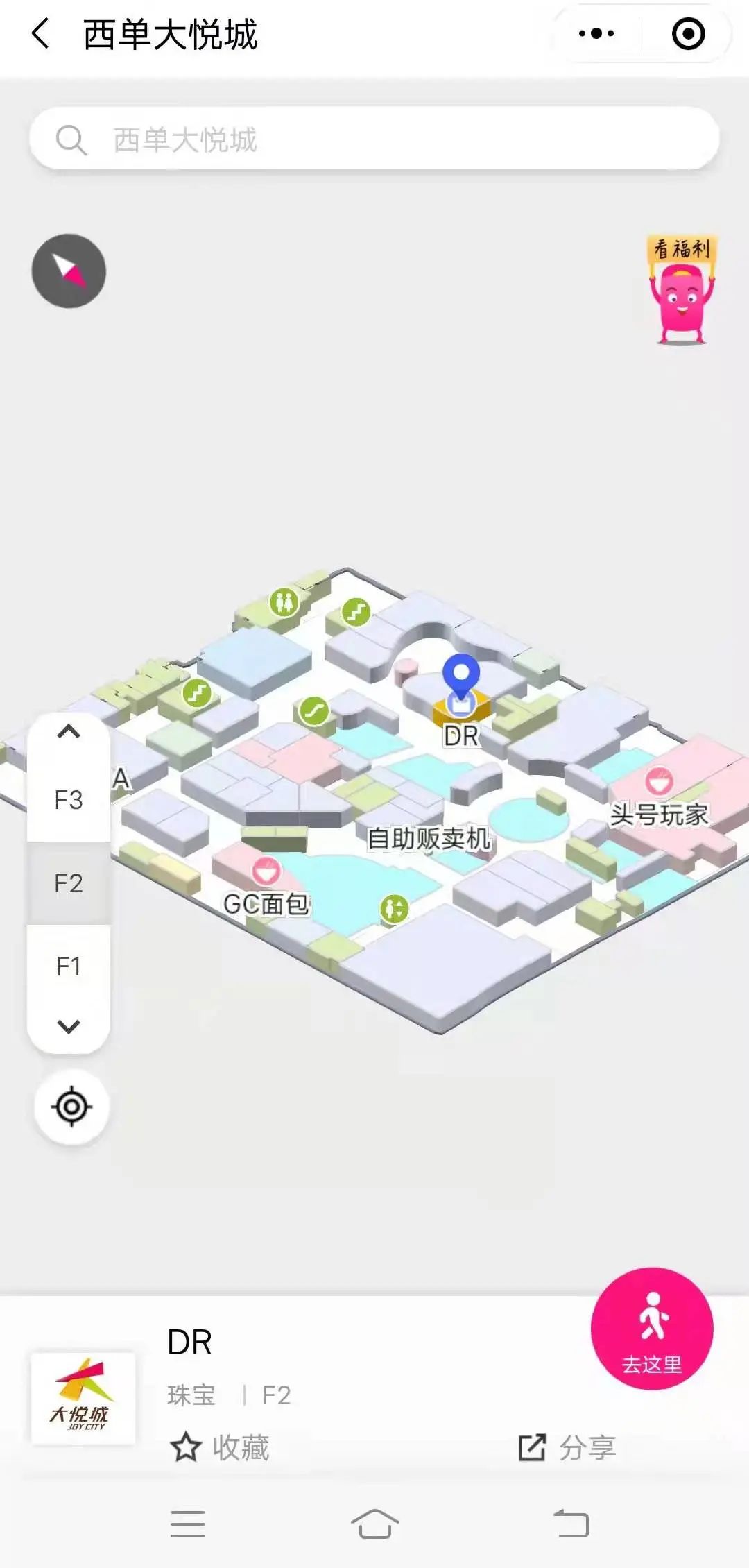Switch to floor F1
Viewport: 749px width, 1568px height.
pyautogui.click(x=69, y=966)
